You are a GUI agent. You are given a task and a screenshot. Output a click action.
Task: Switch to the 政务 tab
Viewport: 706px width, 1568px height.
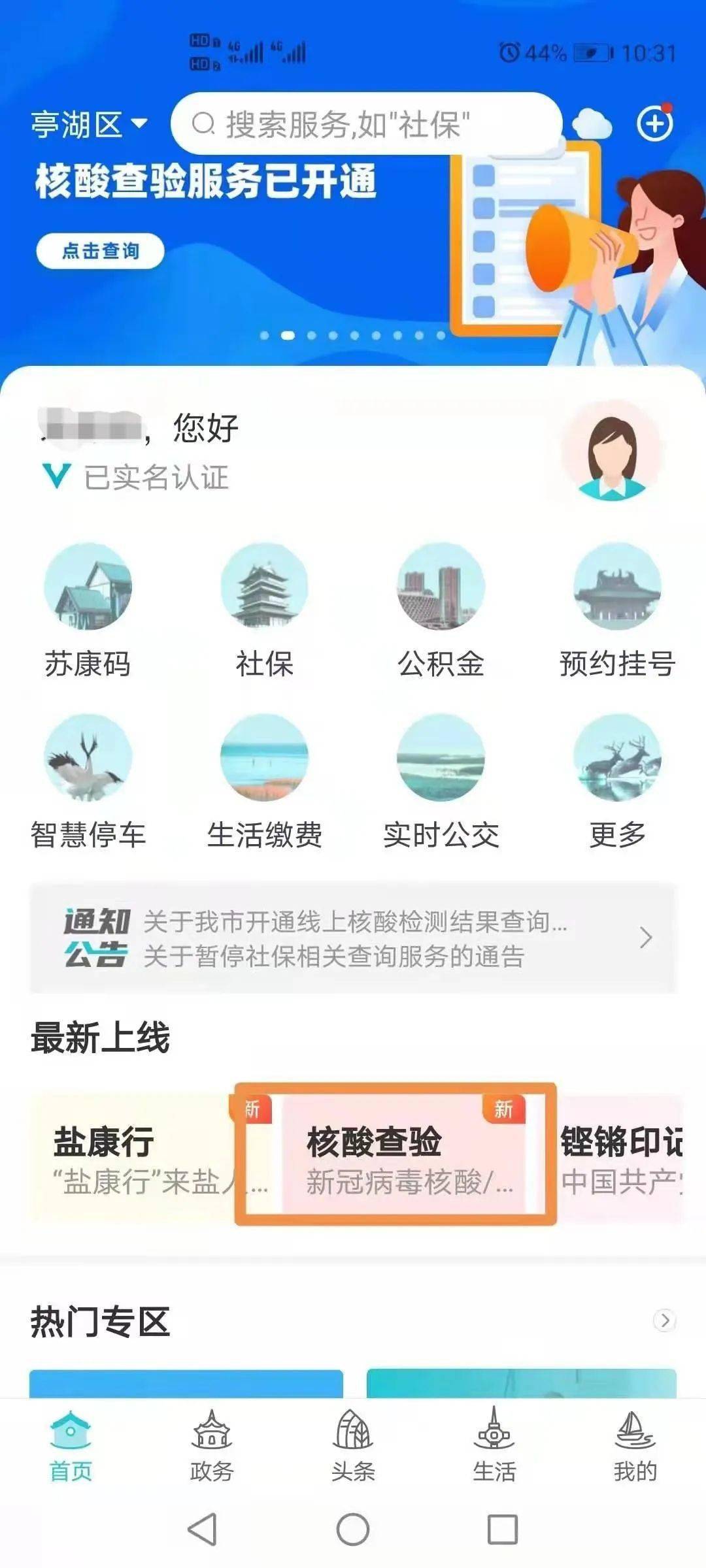[212, 1445]
